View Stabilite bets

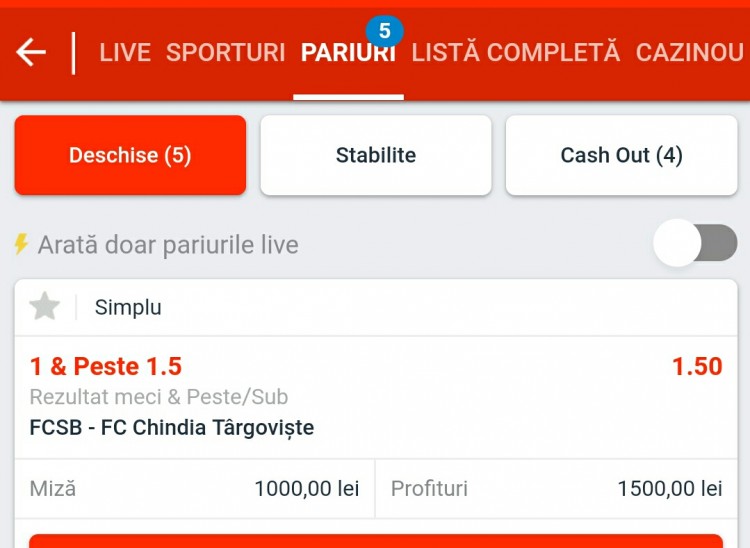(376, 155)
